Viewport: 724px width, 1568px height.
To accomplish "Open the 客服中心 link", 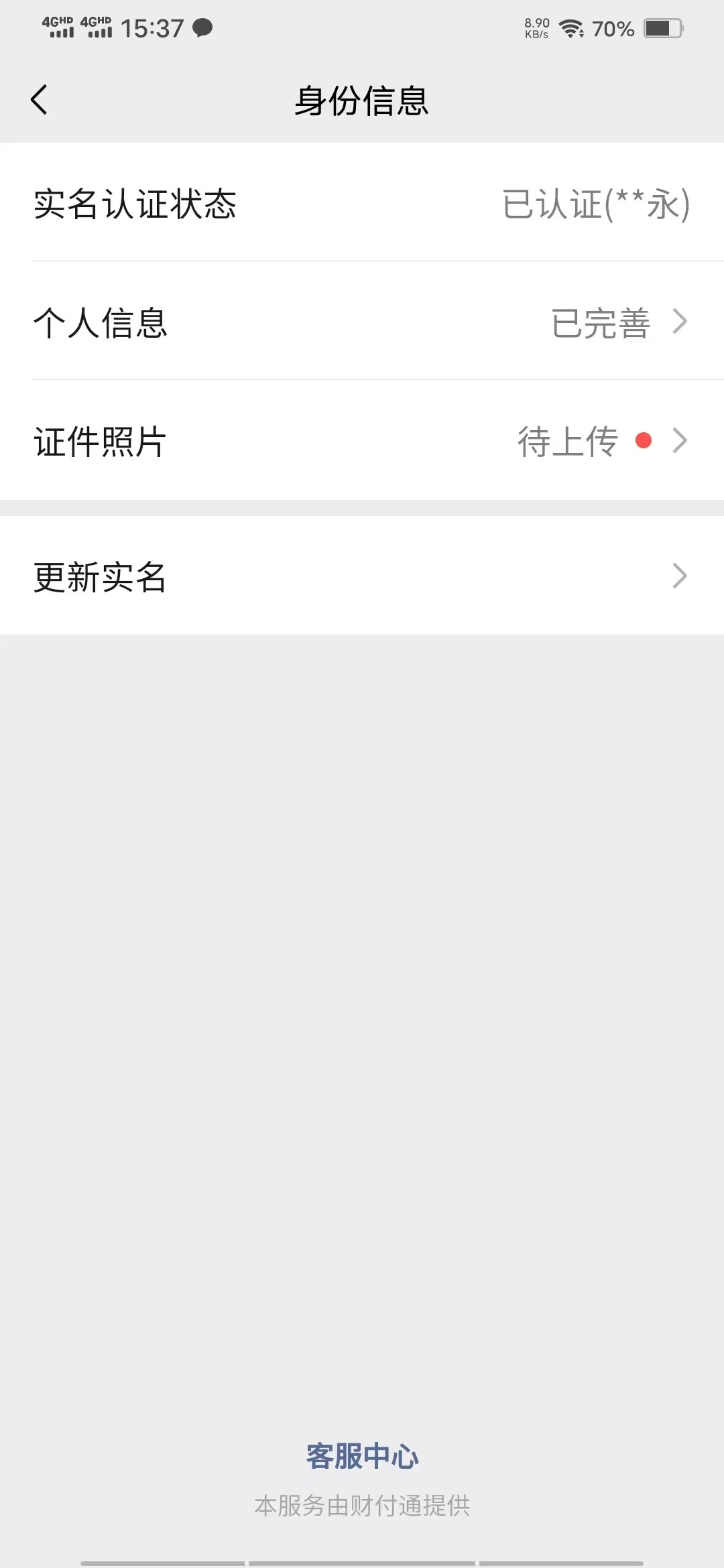I will 362,1455.
